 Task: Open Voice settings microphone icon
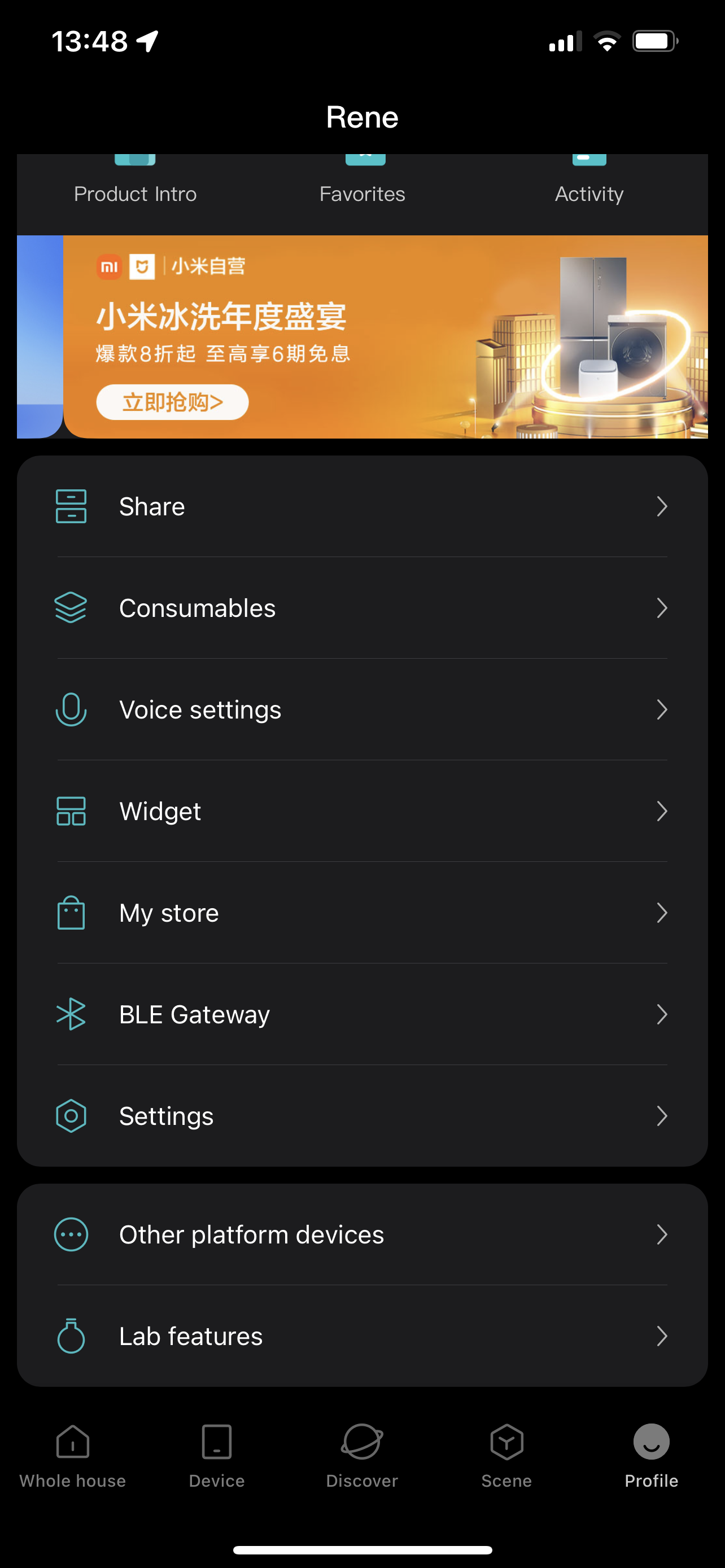click(x=71, y=708)
